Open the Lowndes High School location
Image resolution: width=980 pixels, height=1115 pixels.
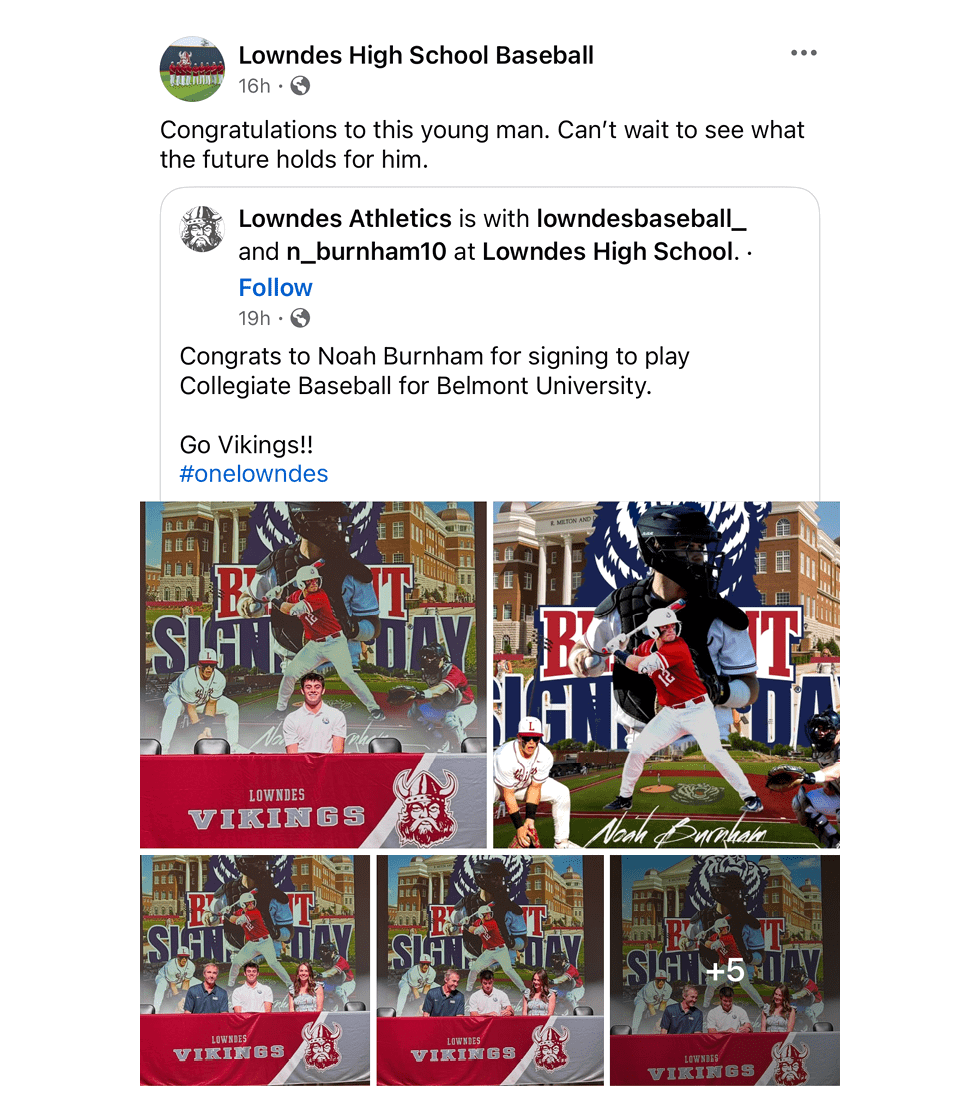pos(608,252)
